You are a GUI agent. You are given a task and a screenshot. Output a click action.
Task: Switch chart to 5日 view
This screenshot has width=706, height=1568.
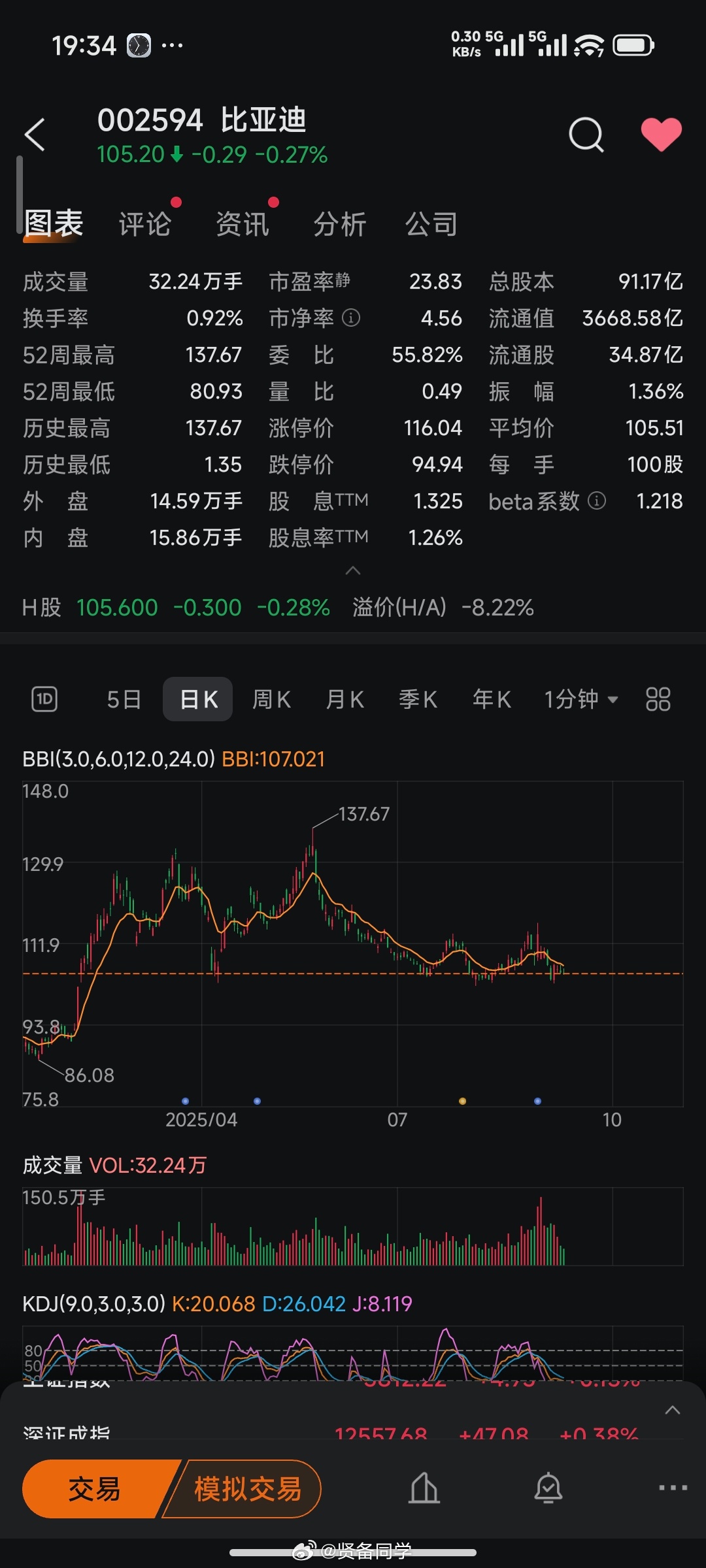[124, 700]
